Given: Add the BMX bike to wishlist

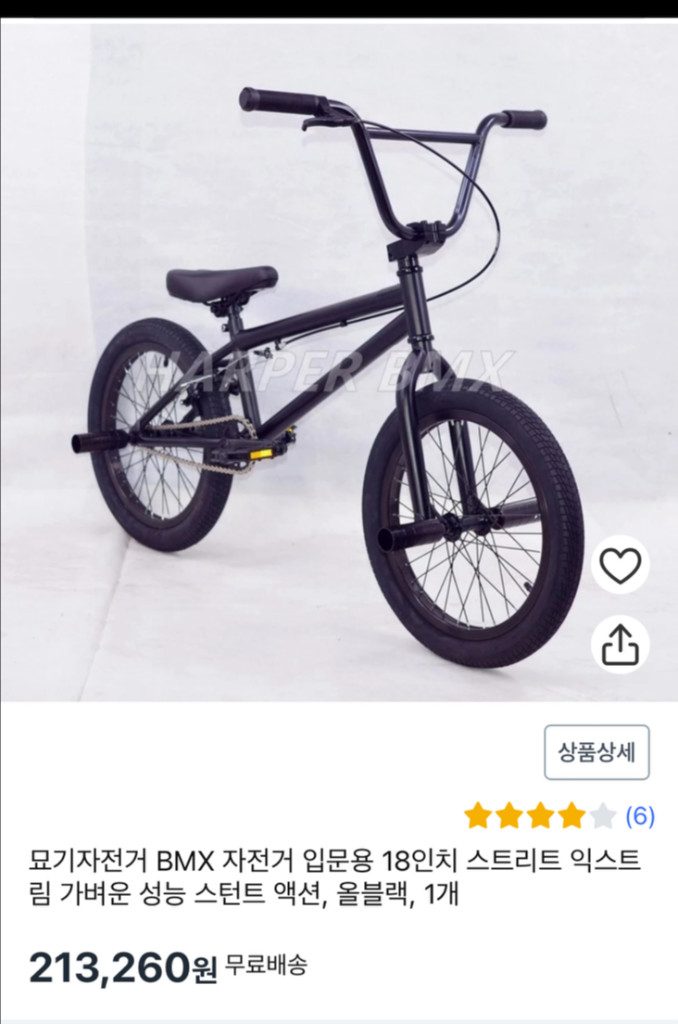Looking at the screenshot, I should coord(619,566).
